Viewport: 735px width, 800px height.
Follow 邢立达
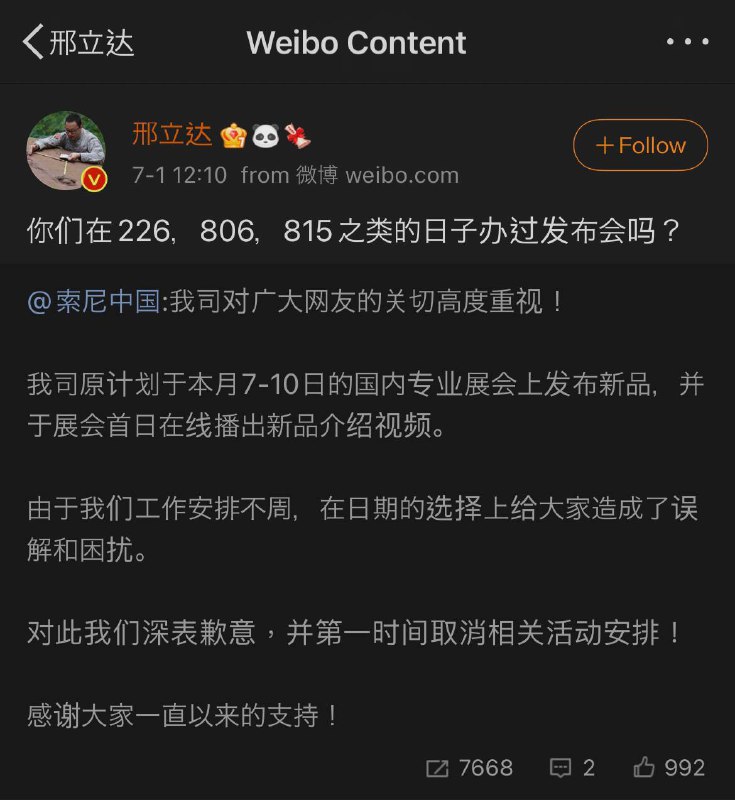click(x=640, y=145)
